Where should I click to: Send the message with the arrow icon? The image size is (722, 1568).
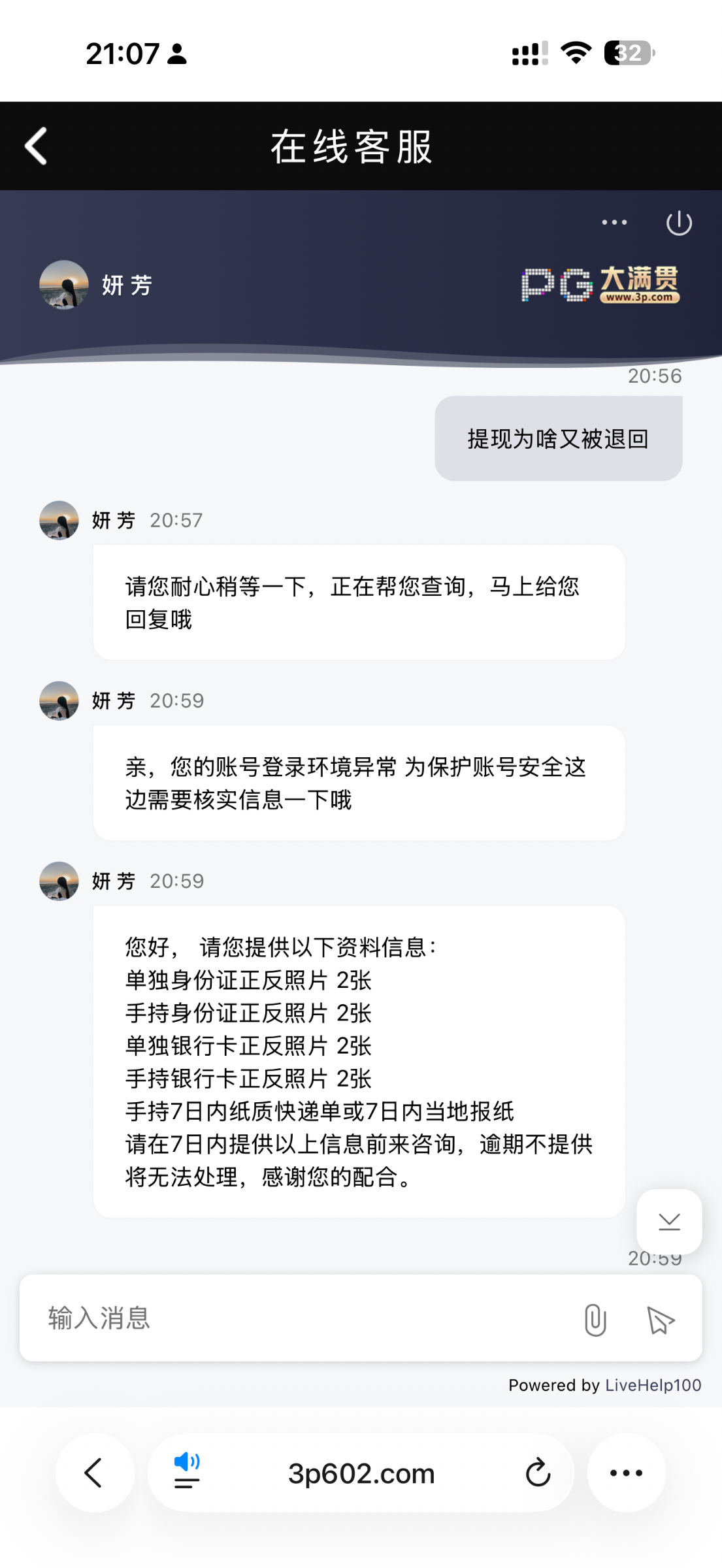[x=660, y=1320]
